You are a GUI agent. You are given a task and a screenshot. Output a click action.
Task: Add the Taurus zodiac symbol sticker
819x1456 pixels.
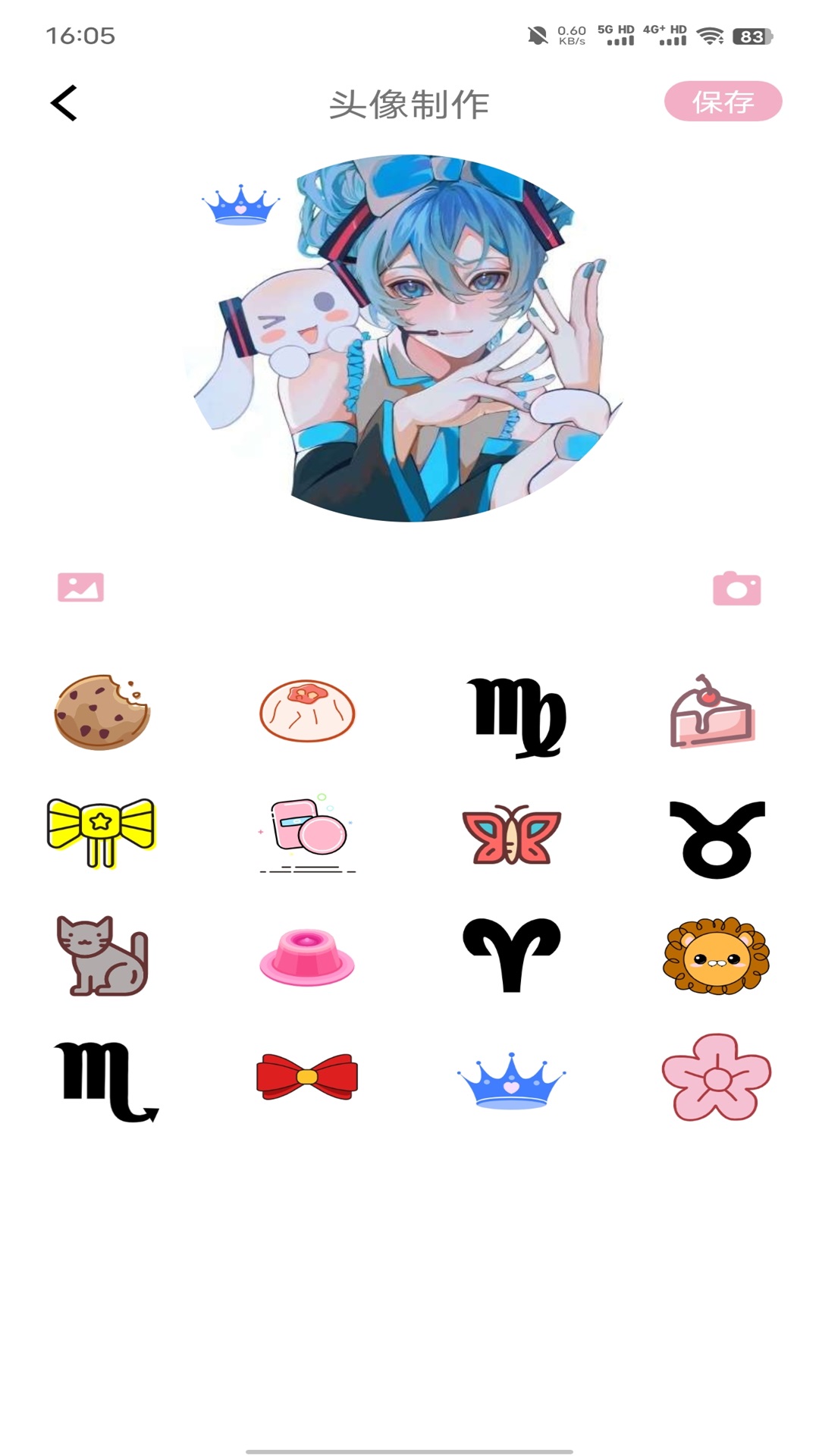pyautogui.click(x=717, y=839)
